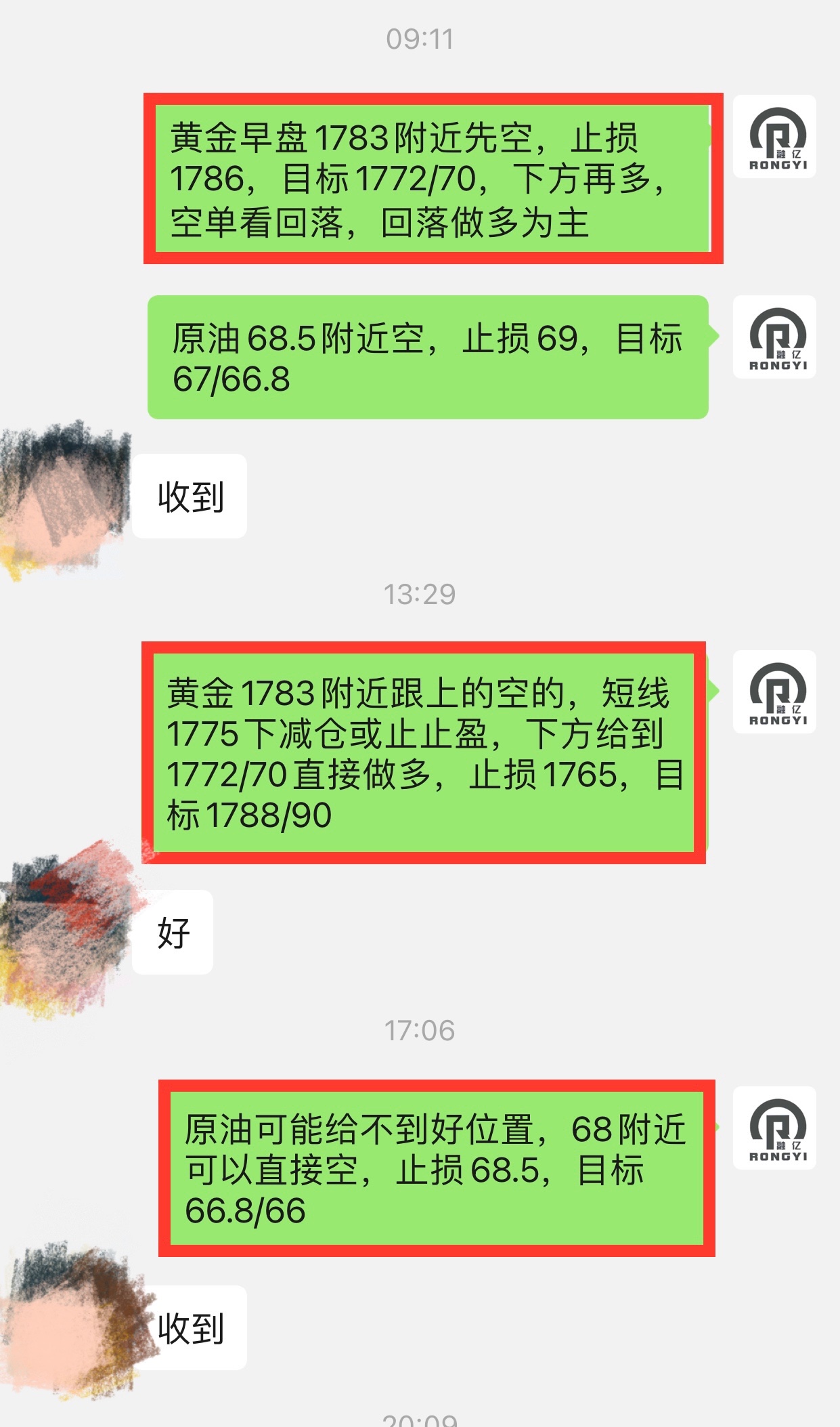This screenshot has width=840, height=1427.
Task: Tap the RONGYI avatar next to 原油68.5附近空 message
Action: 774,337
